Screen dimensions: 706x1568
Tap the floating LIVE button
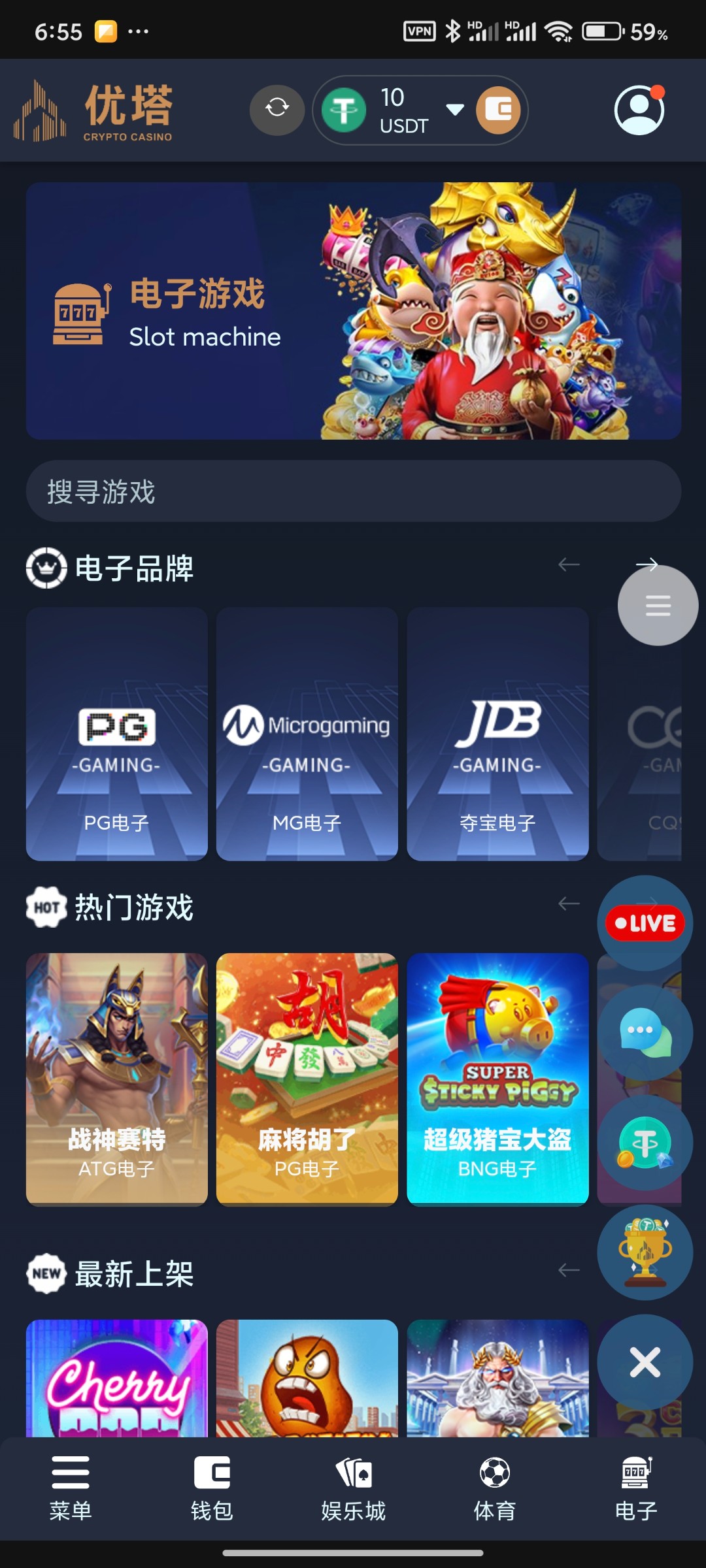[x=645, y=923]
